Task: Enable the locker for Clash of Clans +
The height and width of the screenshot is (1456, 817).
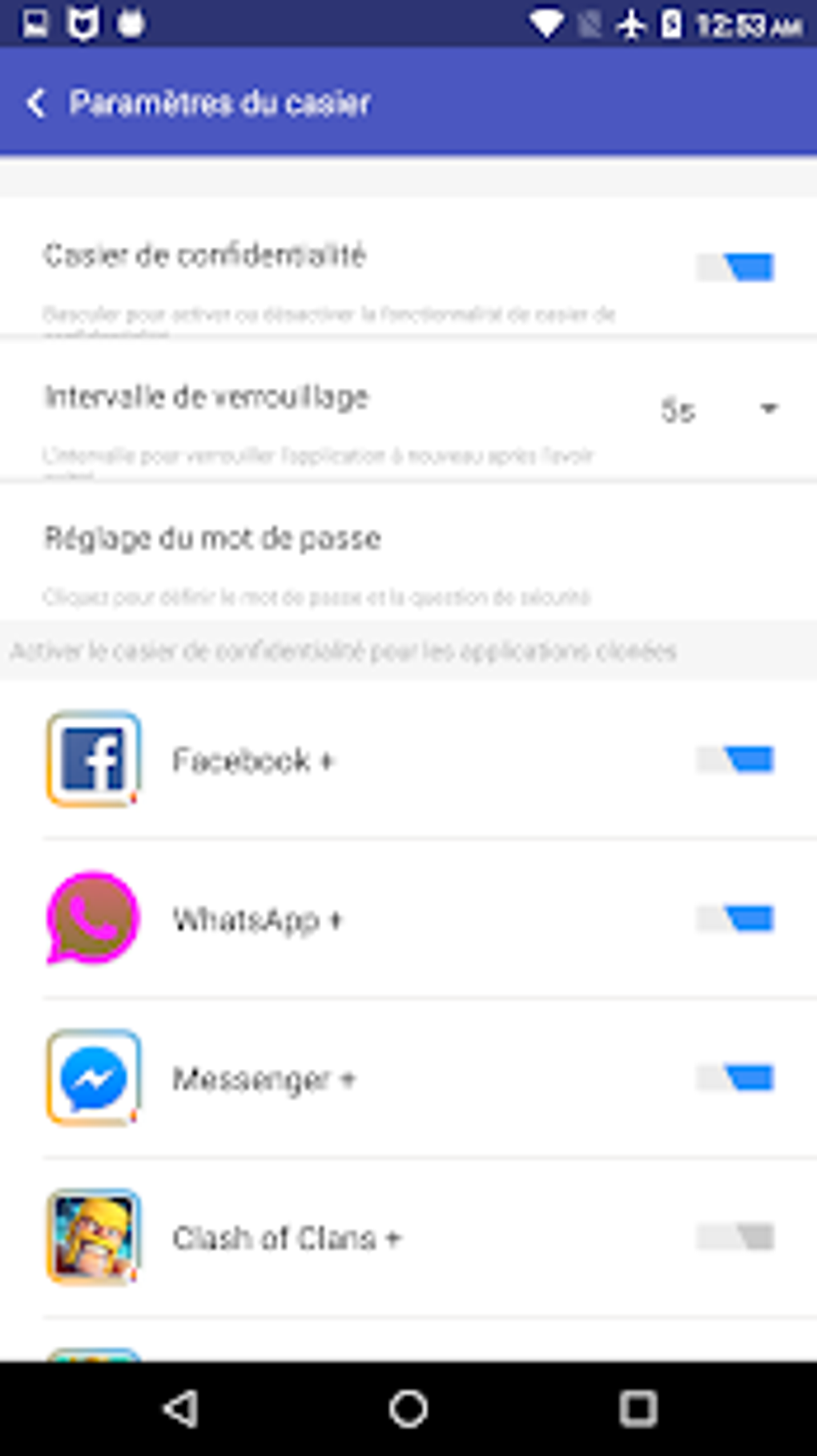Action: pyautogui.click(x=734, y=1236)
